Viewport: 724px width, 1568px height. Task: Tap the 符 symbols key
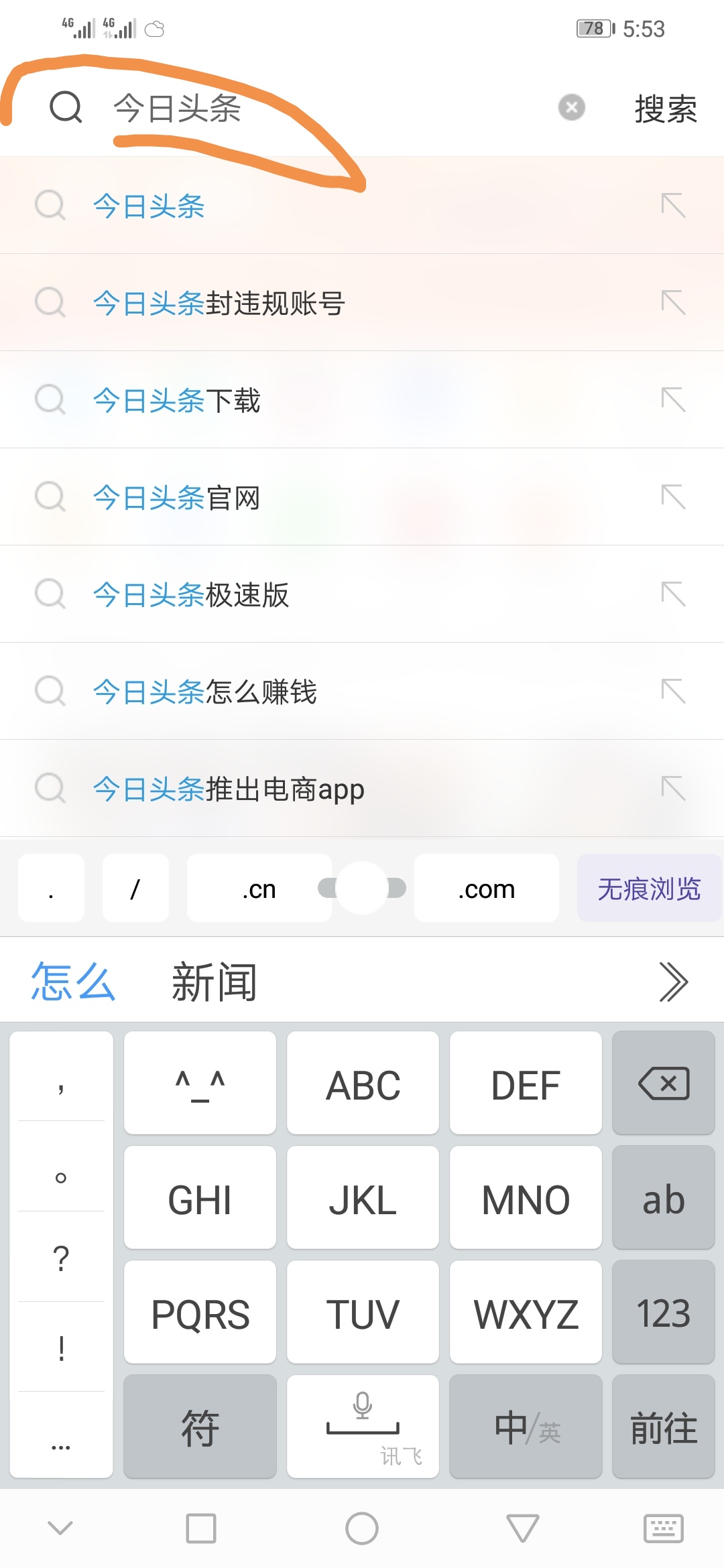pos(199,1427)
